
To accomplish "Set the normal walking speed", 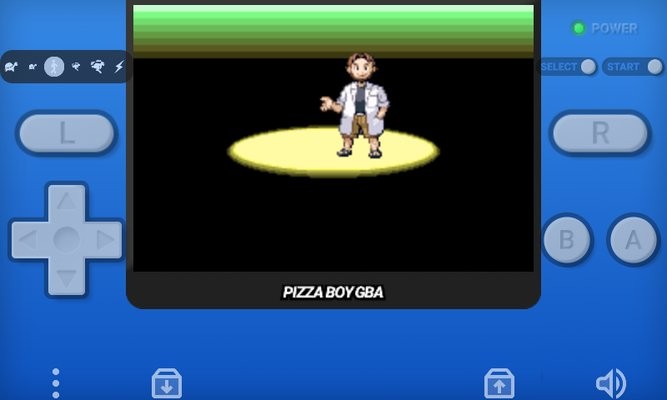I will pos(54,67).
